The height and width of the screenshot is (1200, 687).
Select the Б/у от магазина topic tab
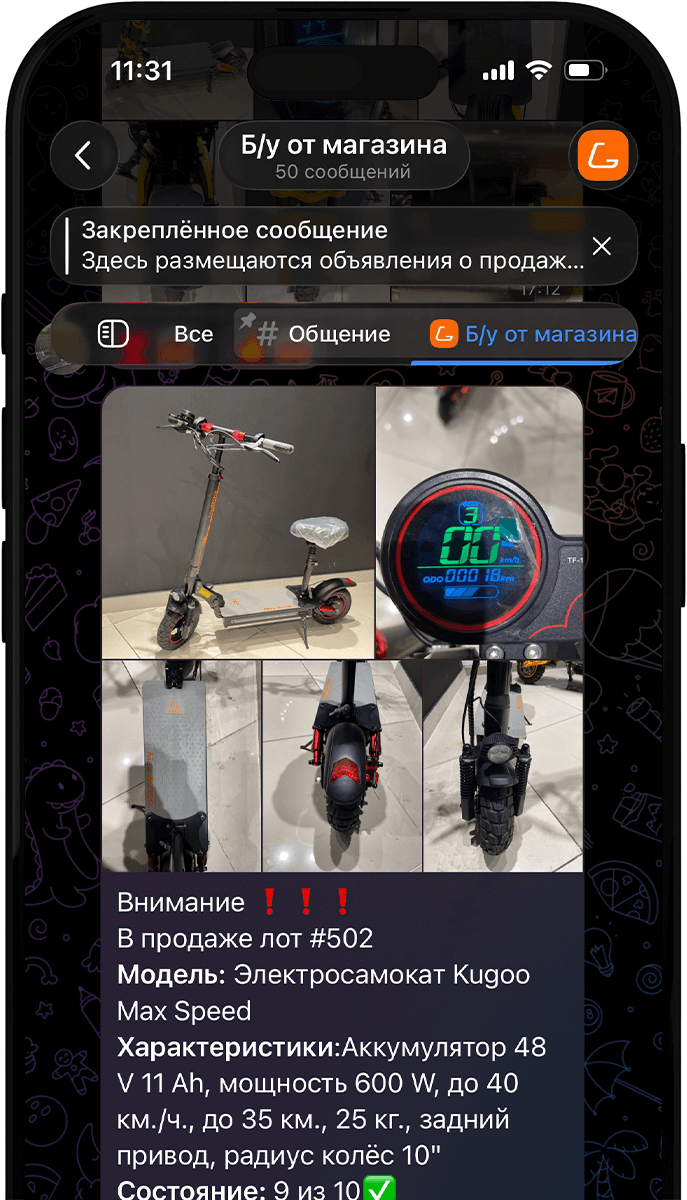(535, 334)
